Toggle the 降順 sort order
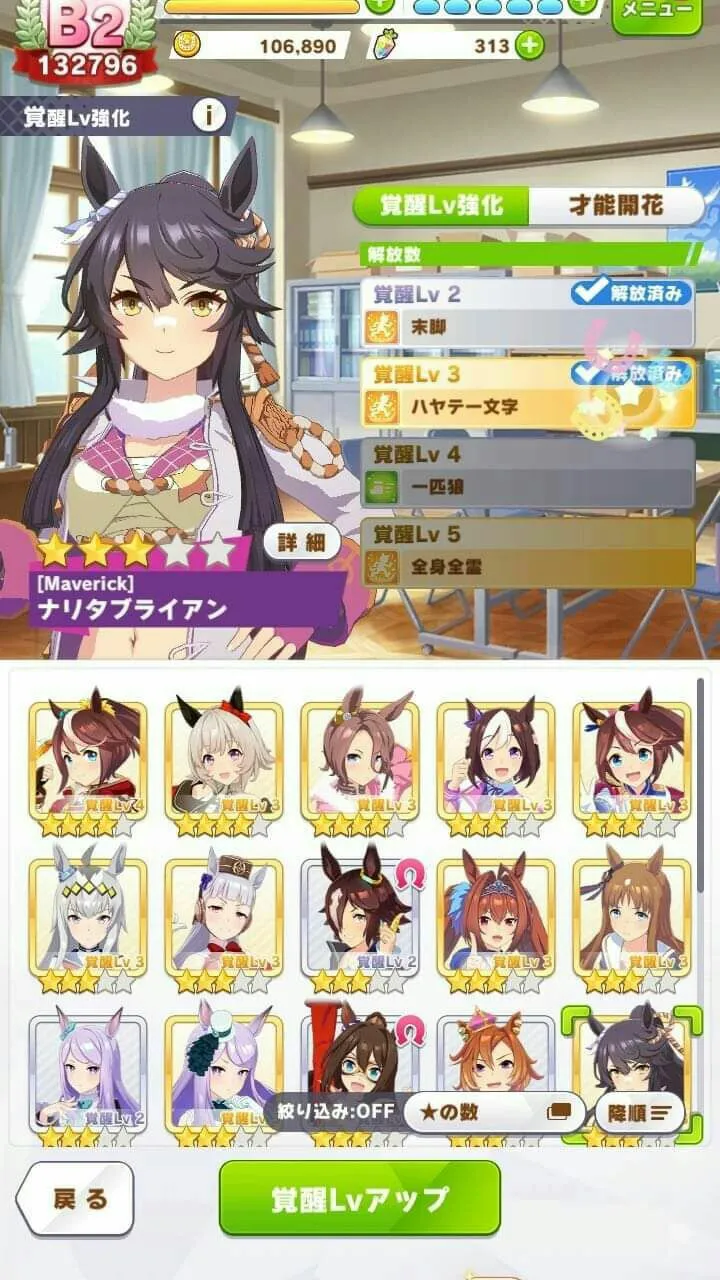Viewport: 720px width, 1280px height. click(639, 1111)
